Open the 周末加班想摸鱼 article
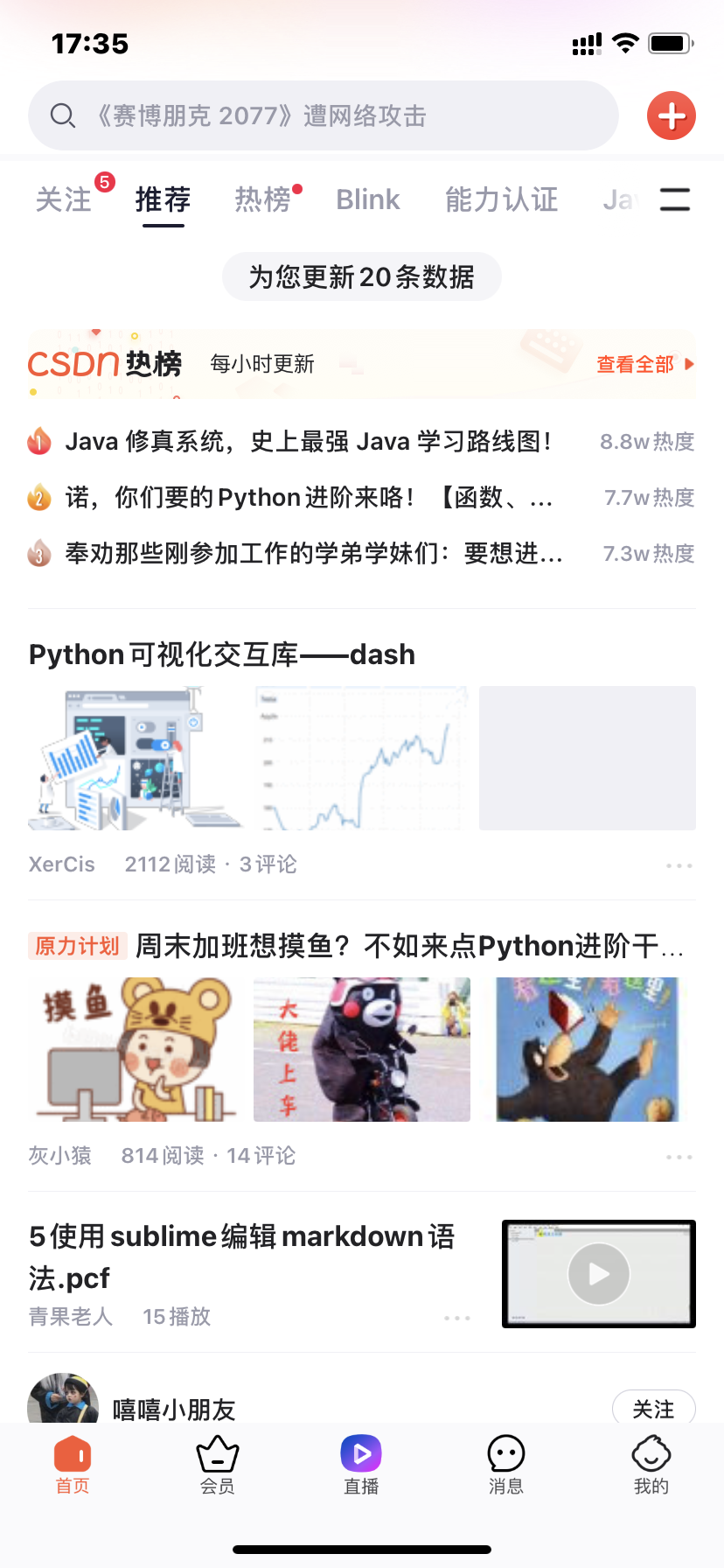 coord(409,946)
